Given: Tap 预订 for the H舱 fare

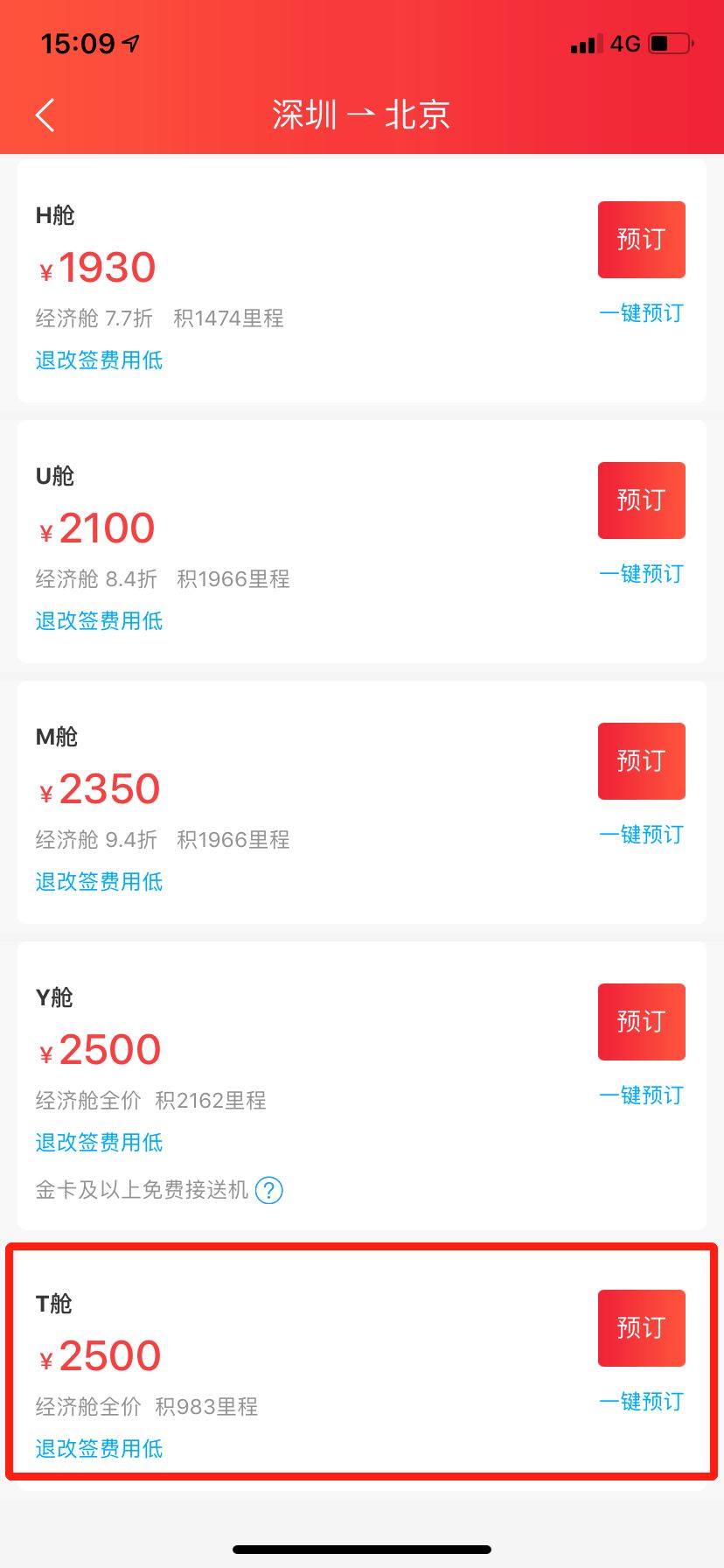Looking at the screenshot, I should click(641, 240).
